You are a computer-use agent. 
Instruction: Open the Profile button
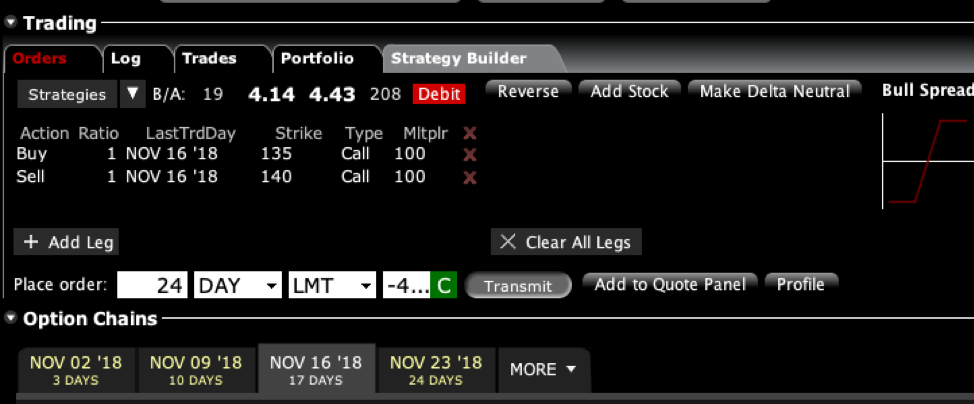(x=800, y=284)
